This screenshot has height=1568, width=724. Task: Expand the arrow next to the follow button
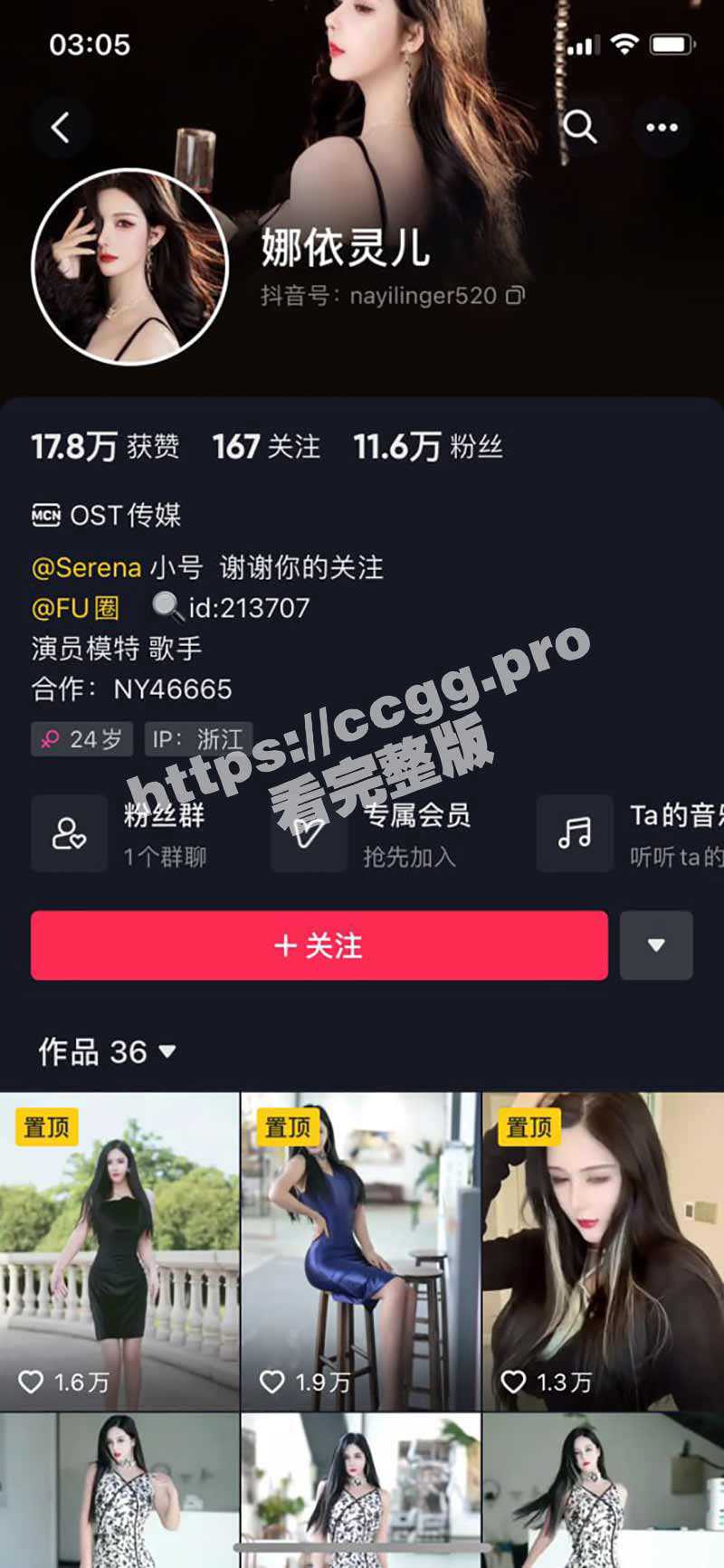(656, 946)
